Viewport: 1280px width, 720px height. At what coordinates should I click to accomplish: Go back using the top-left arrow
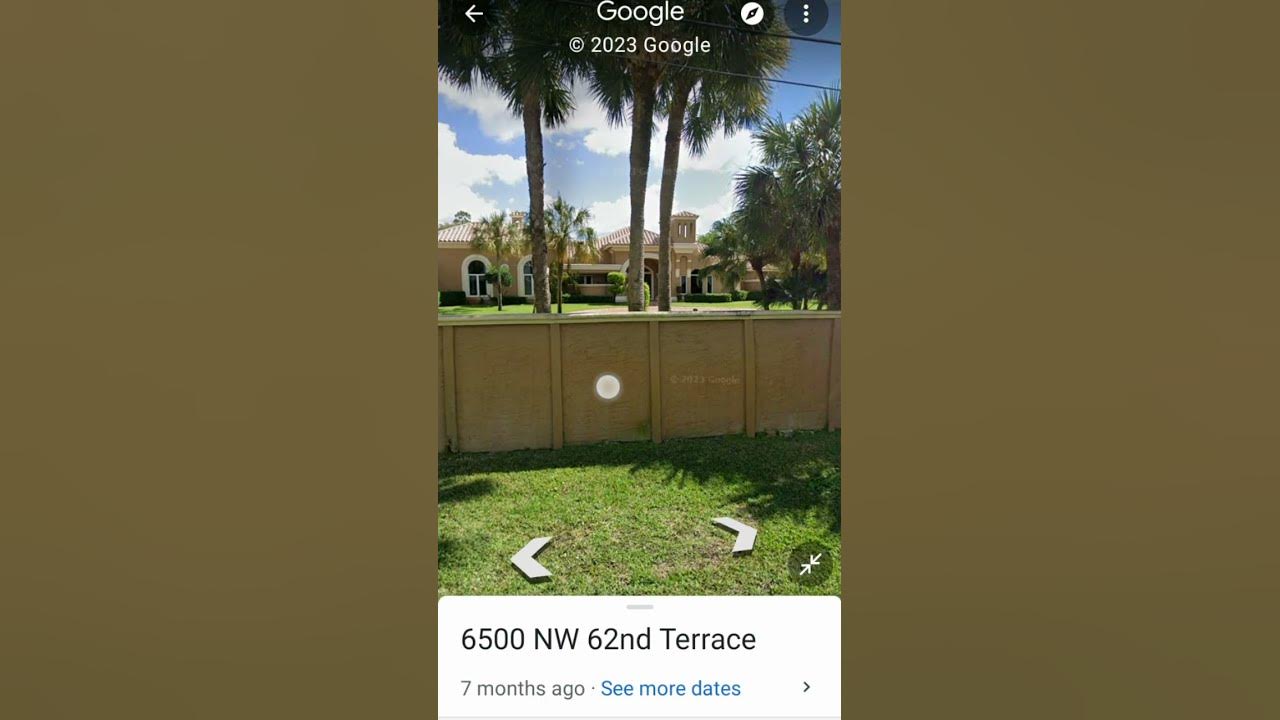click(474, 14)
